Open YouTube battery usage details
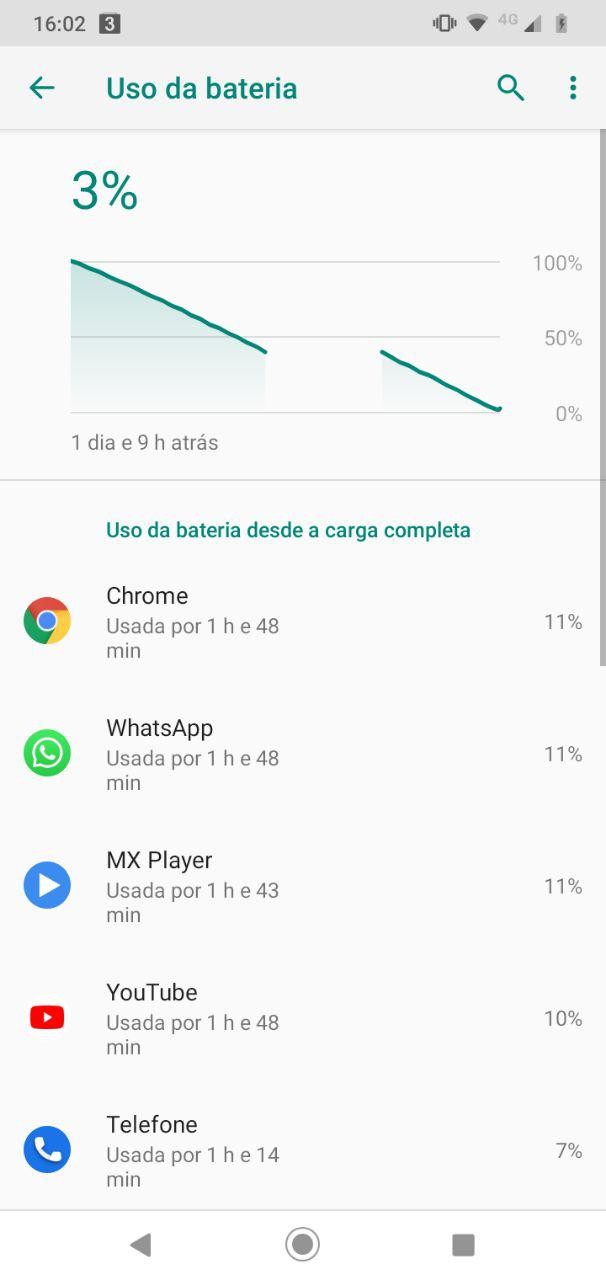606x1280 pixels. [302, 1018]
